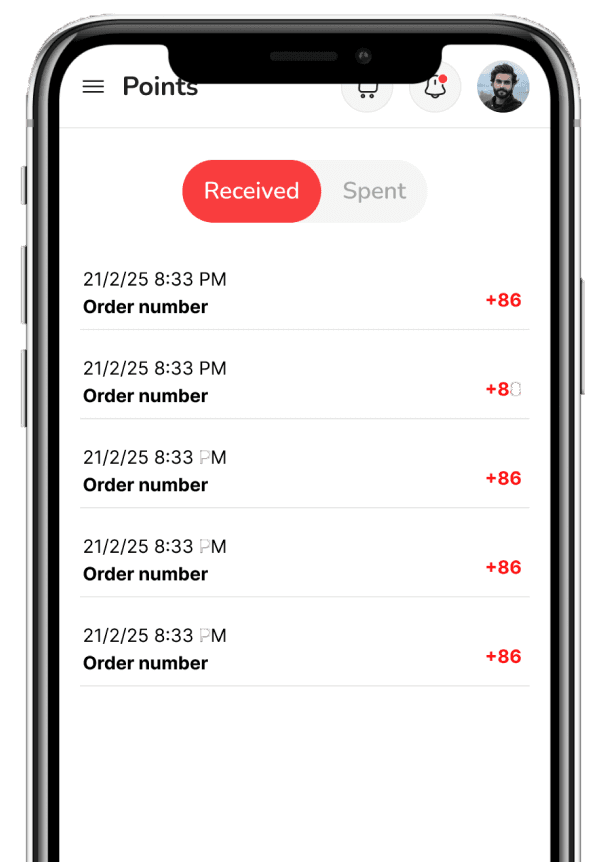Viewport: 601px width, 862px height.
Task: Open the notifications bell
Action: (x=435, y=88)
